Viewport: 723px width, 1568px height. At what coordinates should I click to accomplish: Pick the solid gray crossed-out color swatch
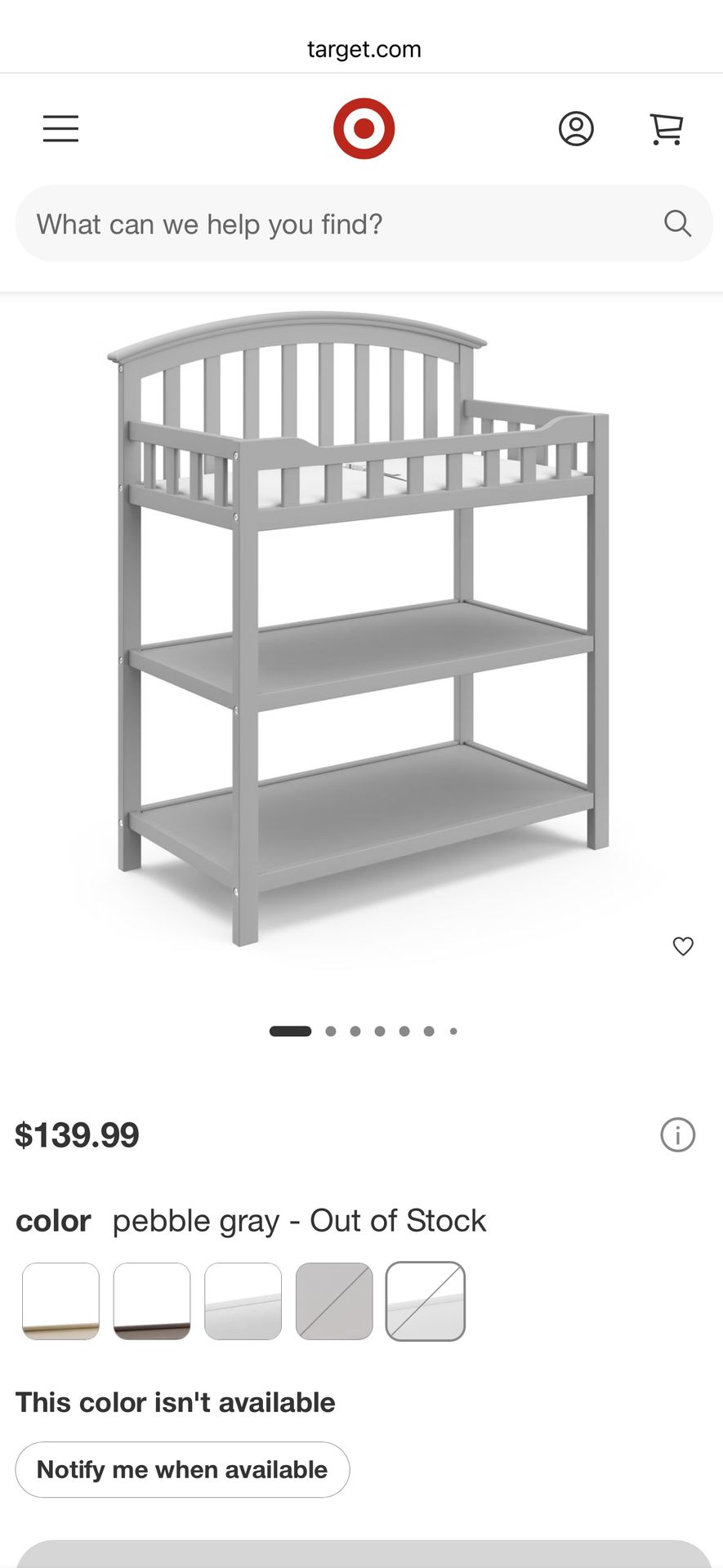[x=334, y=1301]
